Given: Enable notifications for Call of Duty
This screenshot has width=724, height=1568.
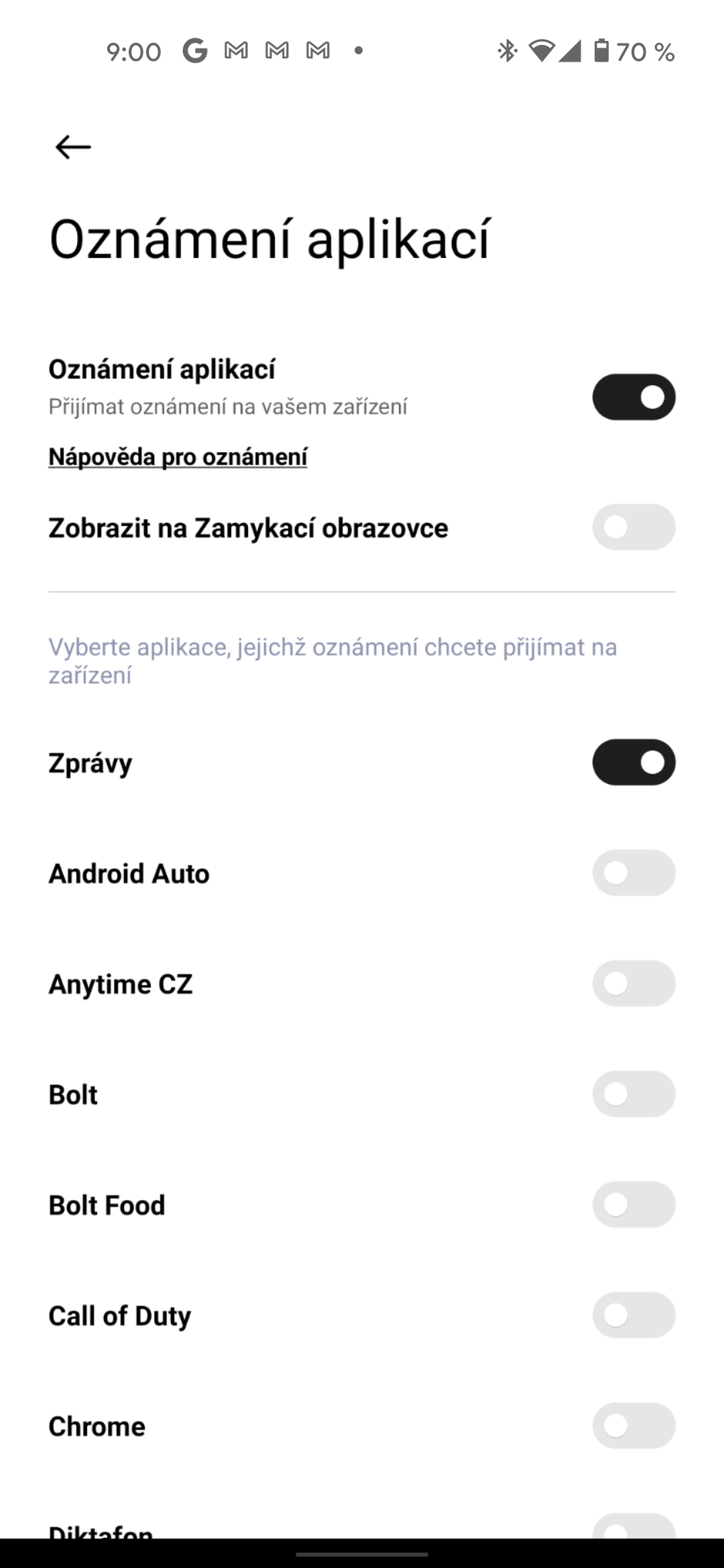Looking at the screenshot, I should tap(633, 1315).
